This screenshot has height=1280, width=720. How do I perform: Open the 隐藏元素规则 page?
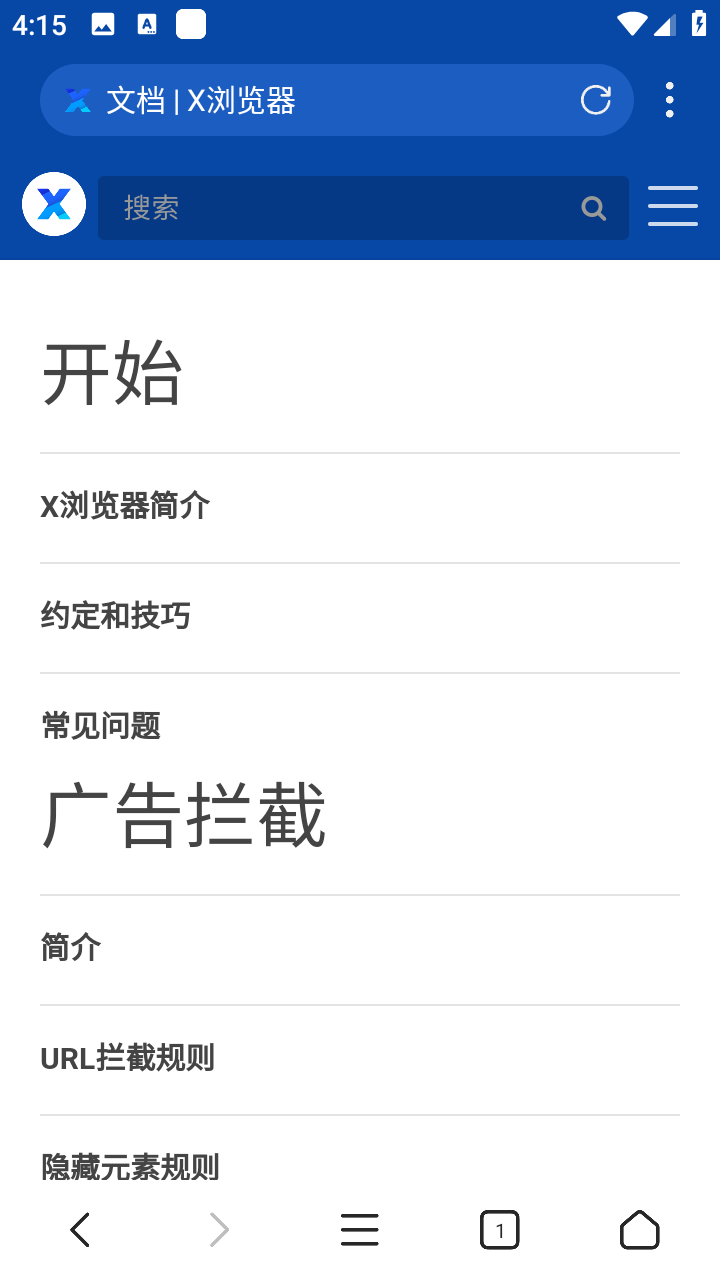tap(130, 1166)
